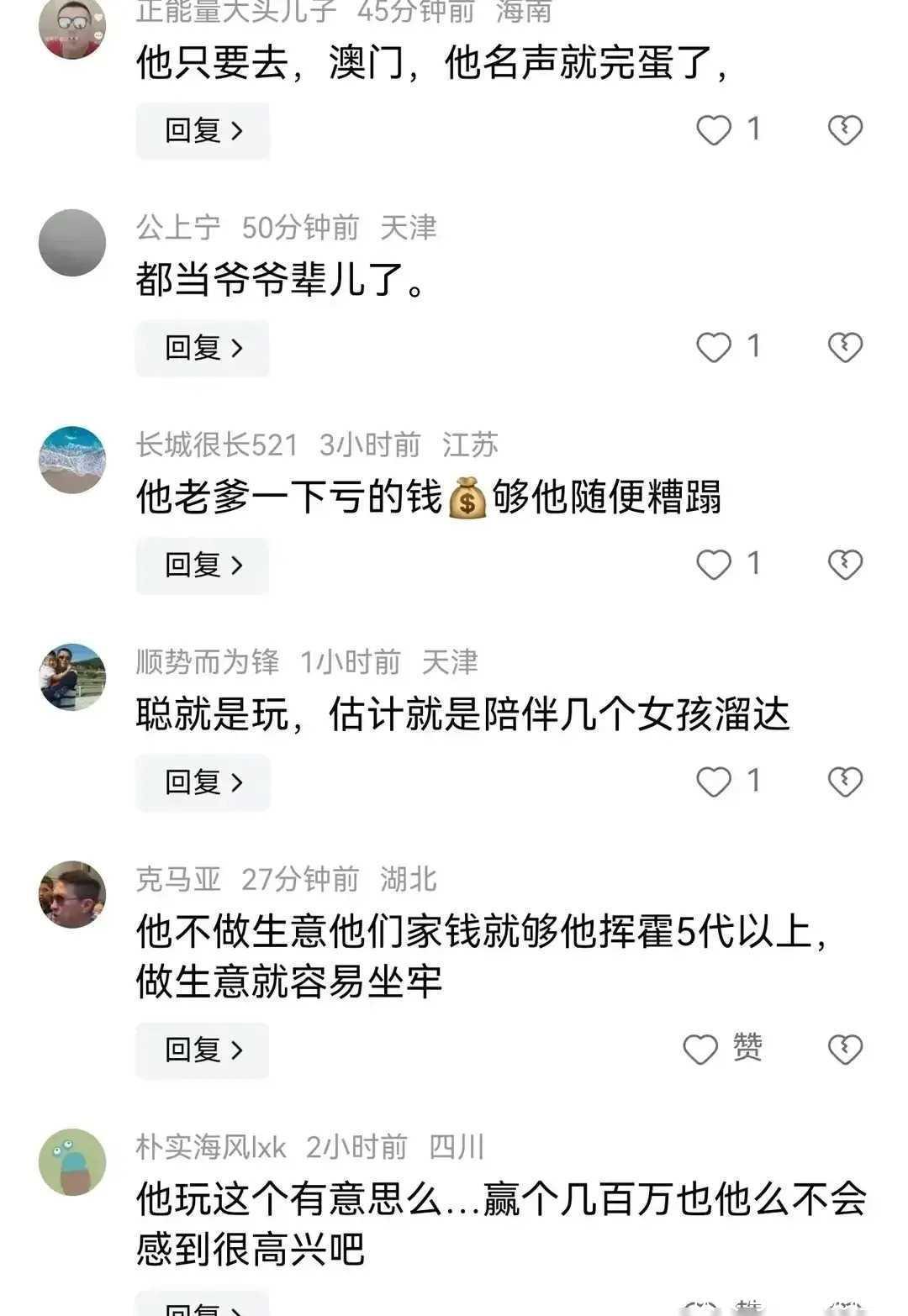Give 赞 to 克马亚's comment
This screenshot has height=1316, width=908.
700,1049
